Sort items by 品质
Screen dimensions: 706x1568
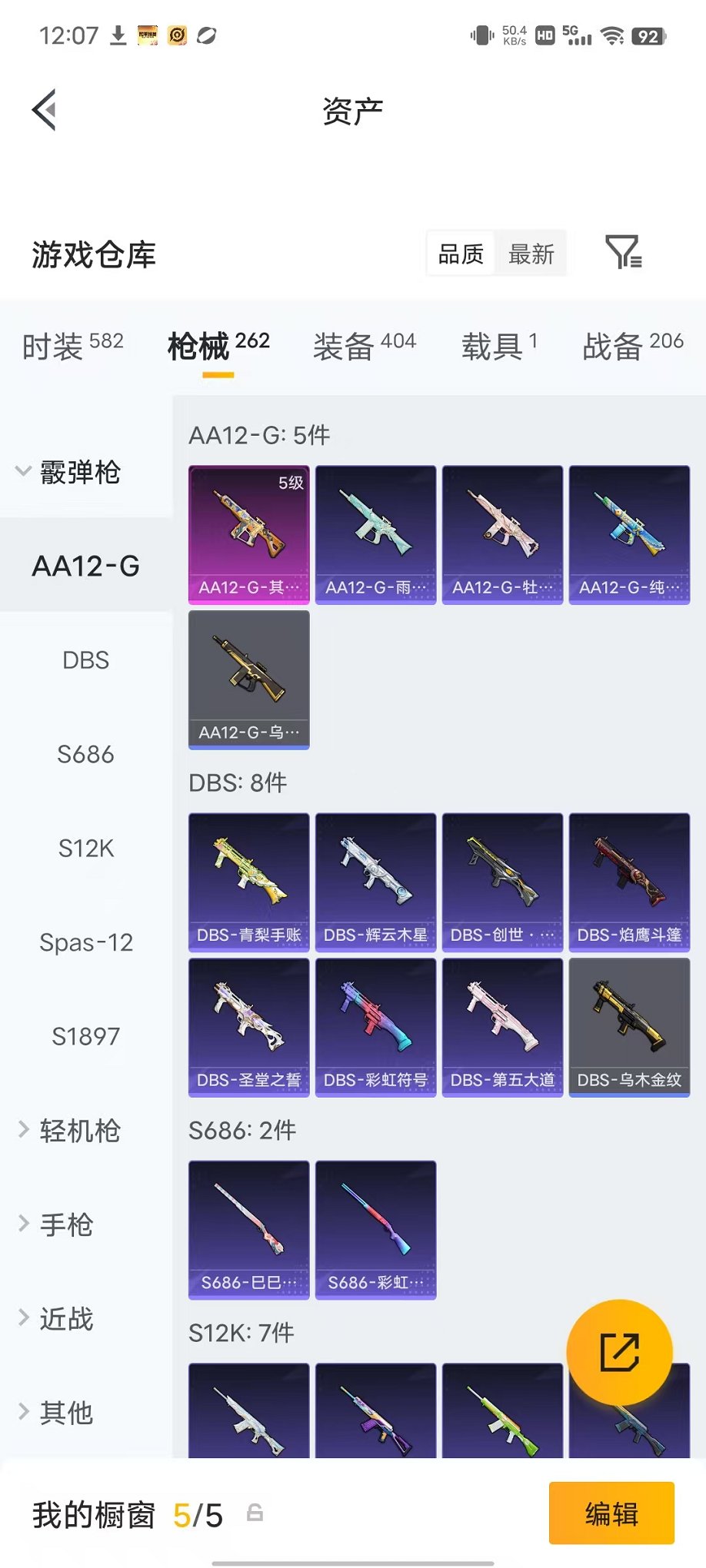(461, 254)
